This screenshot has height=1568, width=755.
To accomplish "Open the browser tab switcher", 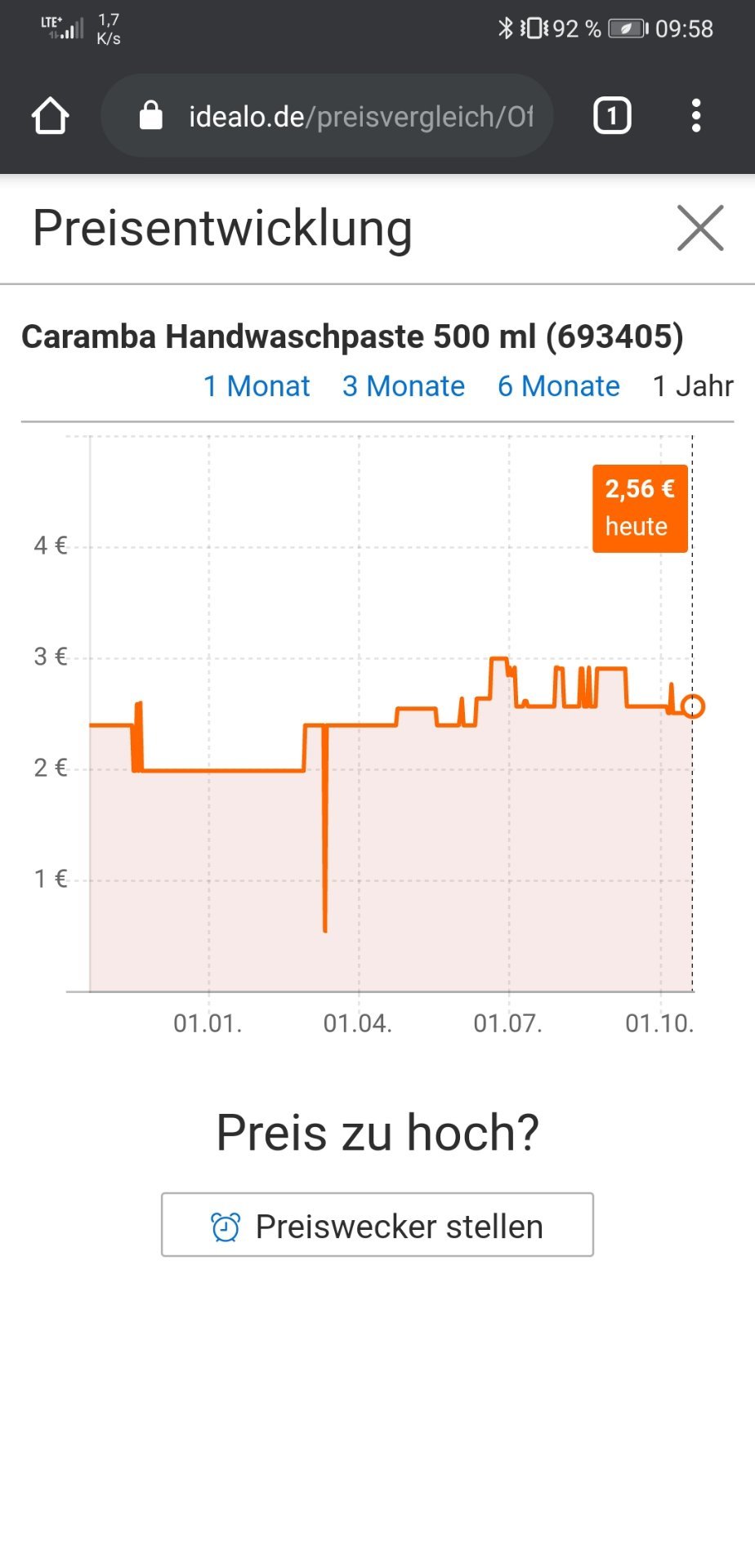I will point(612,116).
